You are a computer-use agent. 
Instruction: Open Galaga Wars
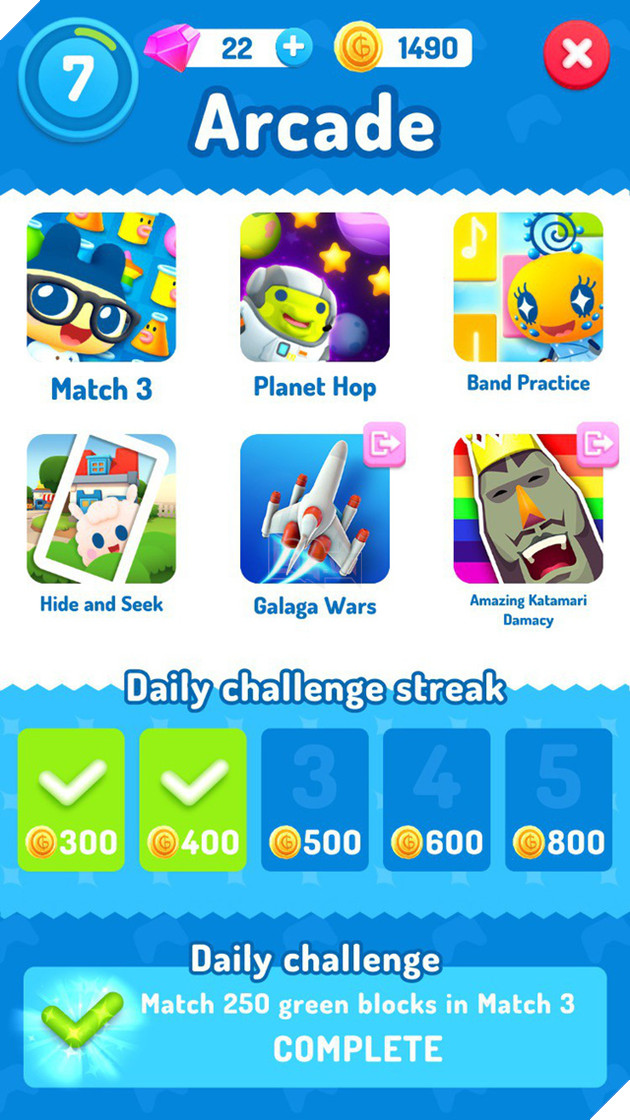point(314,509)
